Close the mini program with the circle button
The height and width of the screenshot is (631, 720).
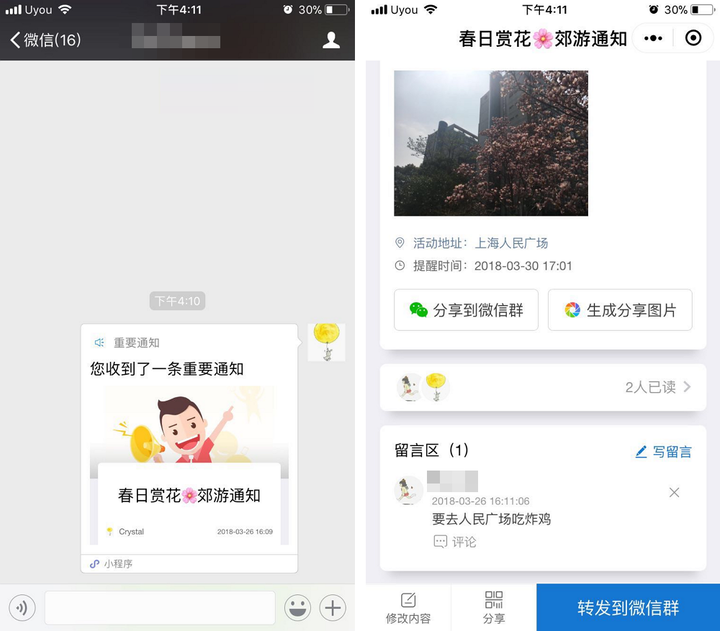coord(693,38)
